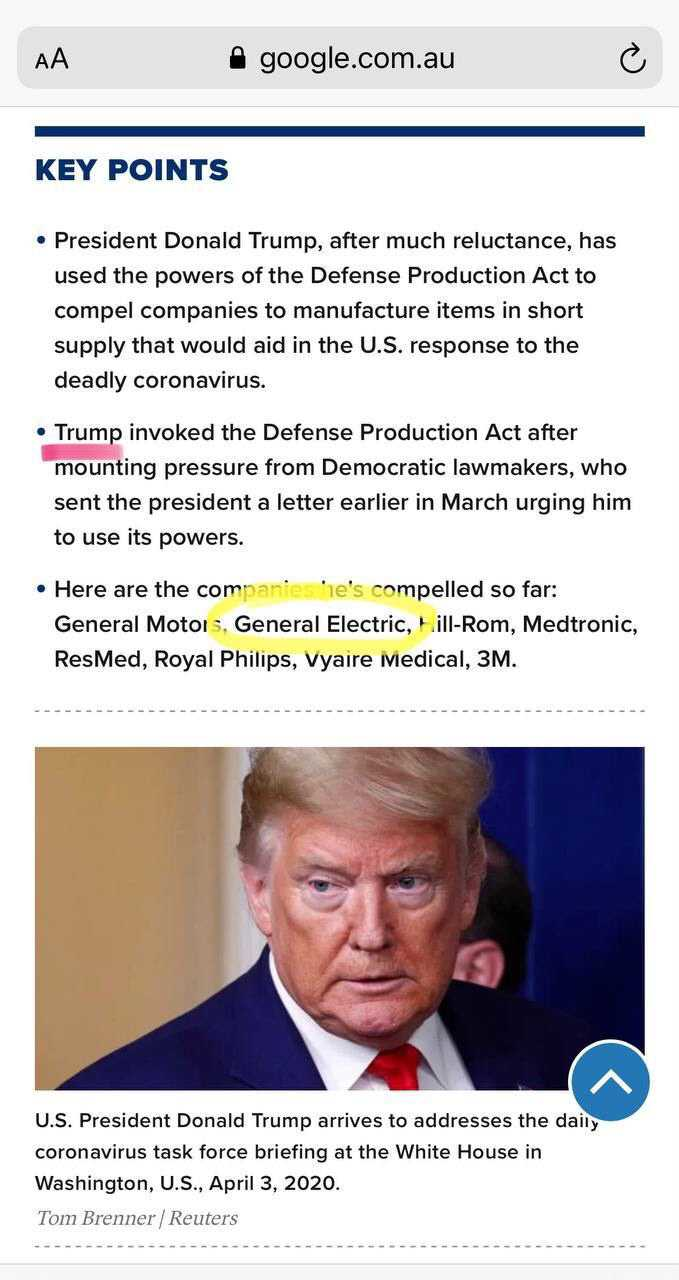This screenshot has width=679, height=1280.
Task: Reload the page
Action: coord(632,59)
